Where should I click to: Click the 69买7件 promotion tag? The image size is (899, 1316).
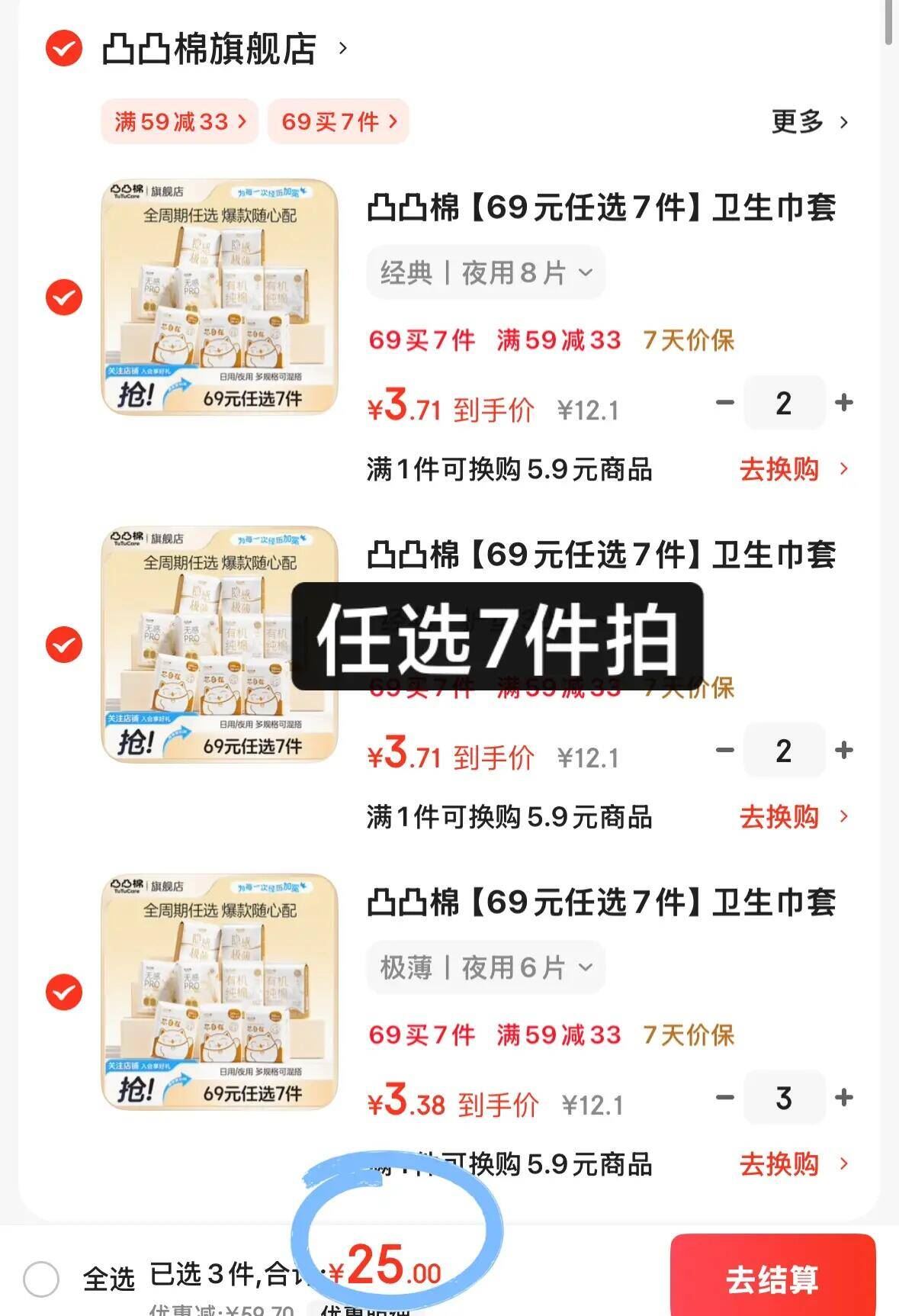(339, 122)
